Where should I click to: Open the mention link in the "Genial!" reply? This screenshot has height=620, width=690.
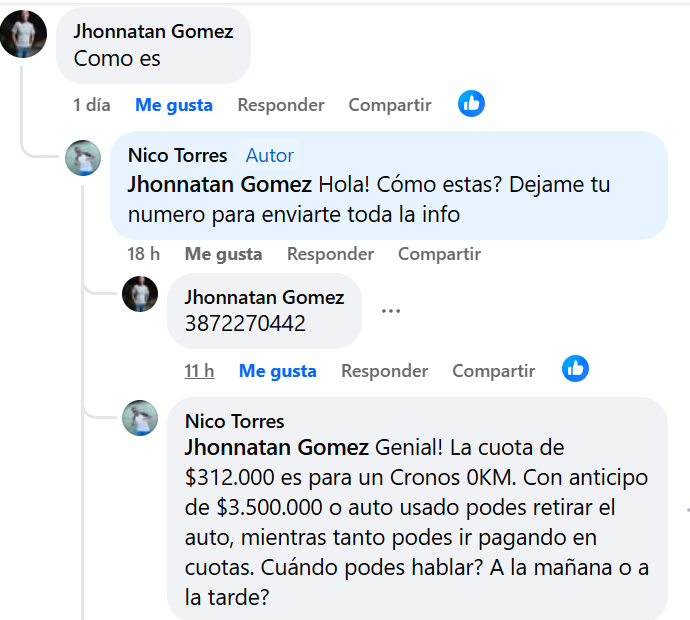(276, 446)
